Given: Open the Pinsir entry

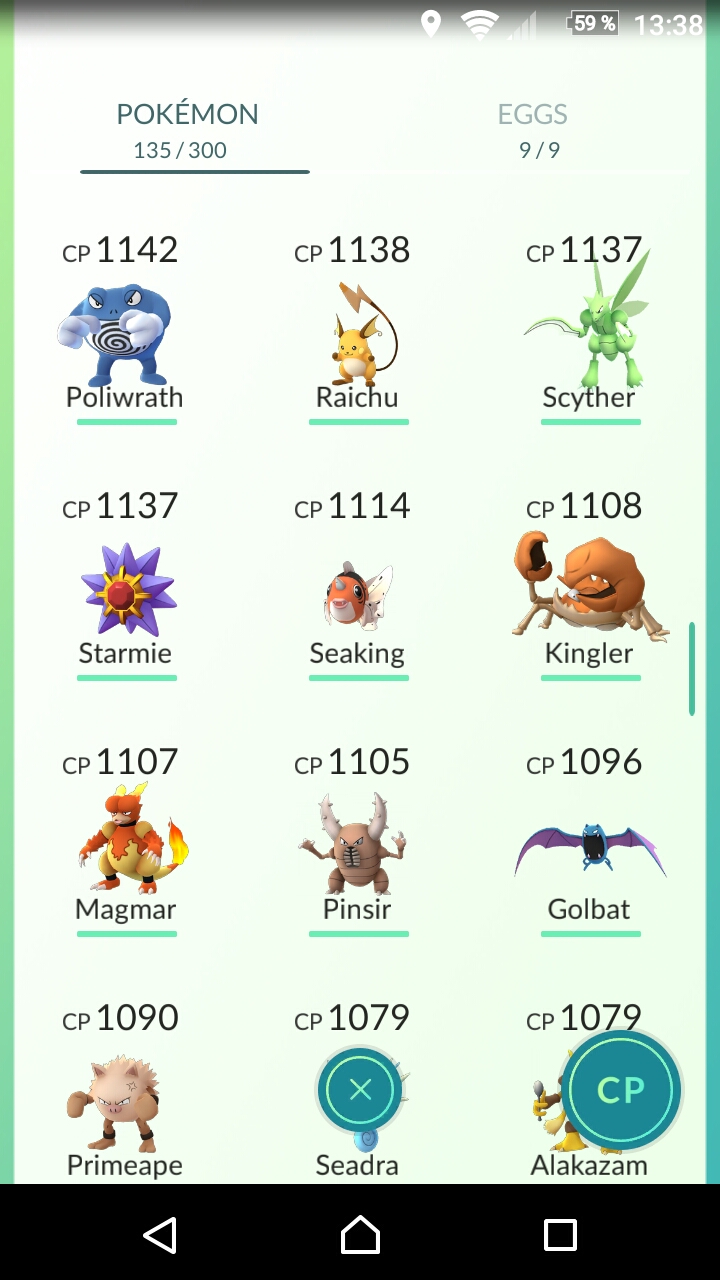Looking at the screenshot, I should (357, 840).
